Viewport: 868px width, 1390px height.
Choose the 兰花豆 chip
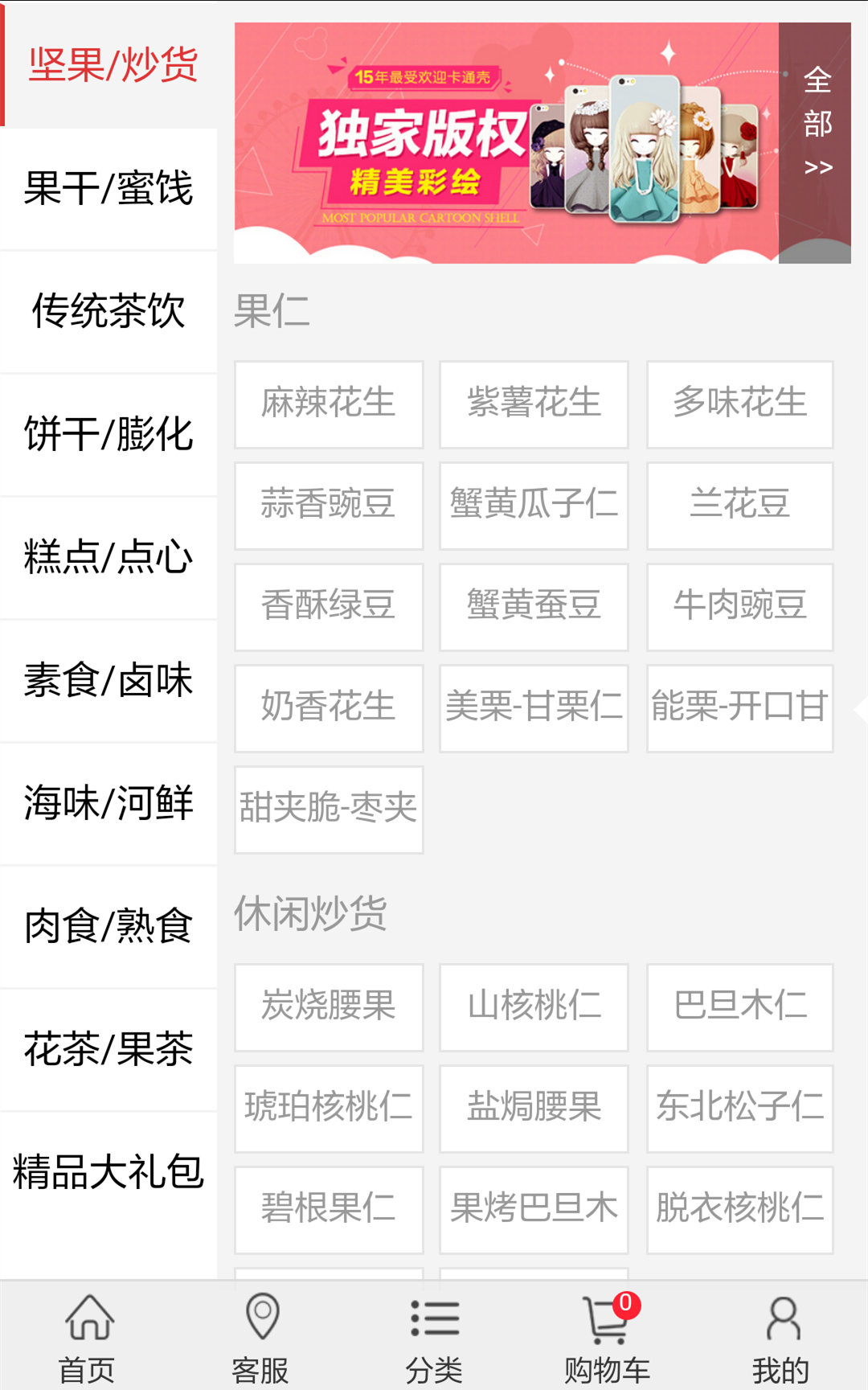pyautogui.click(x=739, y=506)
